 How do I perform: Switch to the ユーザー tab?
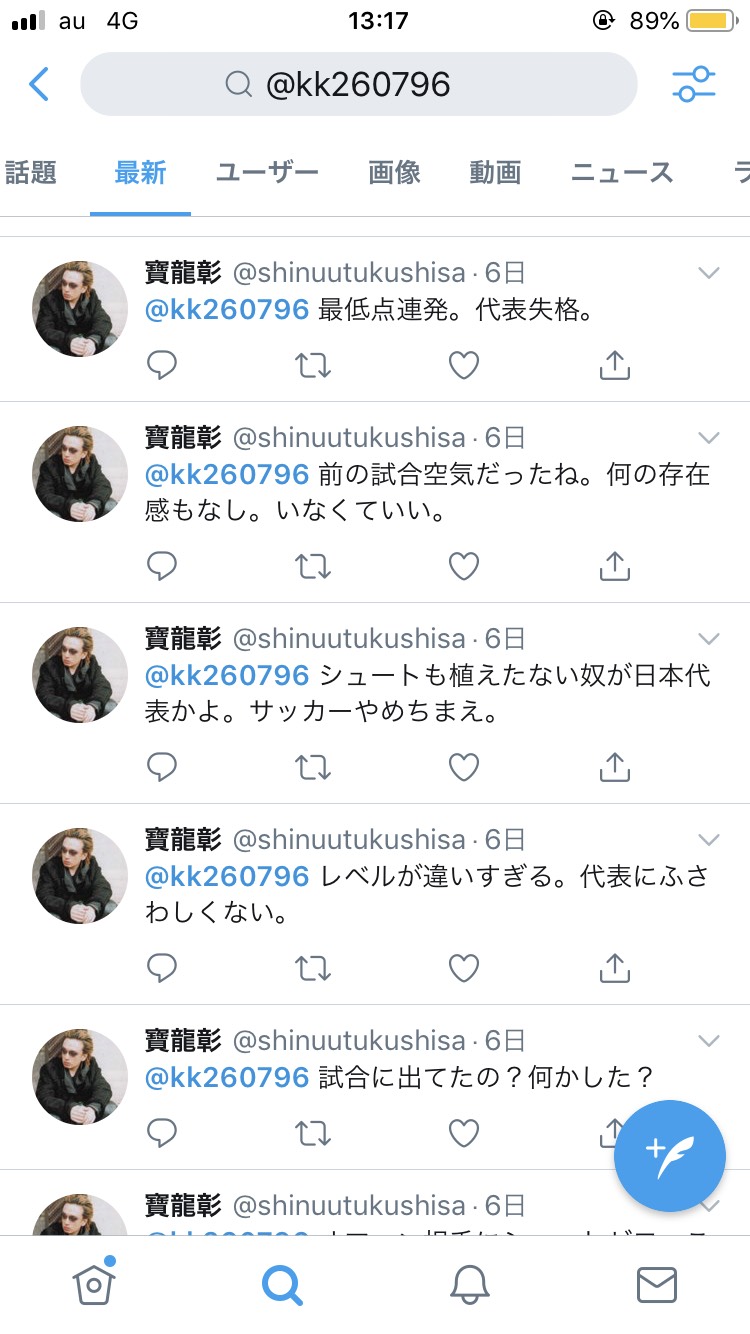click(x=267, y=173)
